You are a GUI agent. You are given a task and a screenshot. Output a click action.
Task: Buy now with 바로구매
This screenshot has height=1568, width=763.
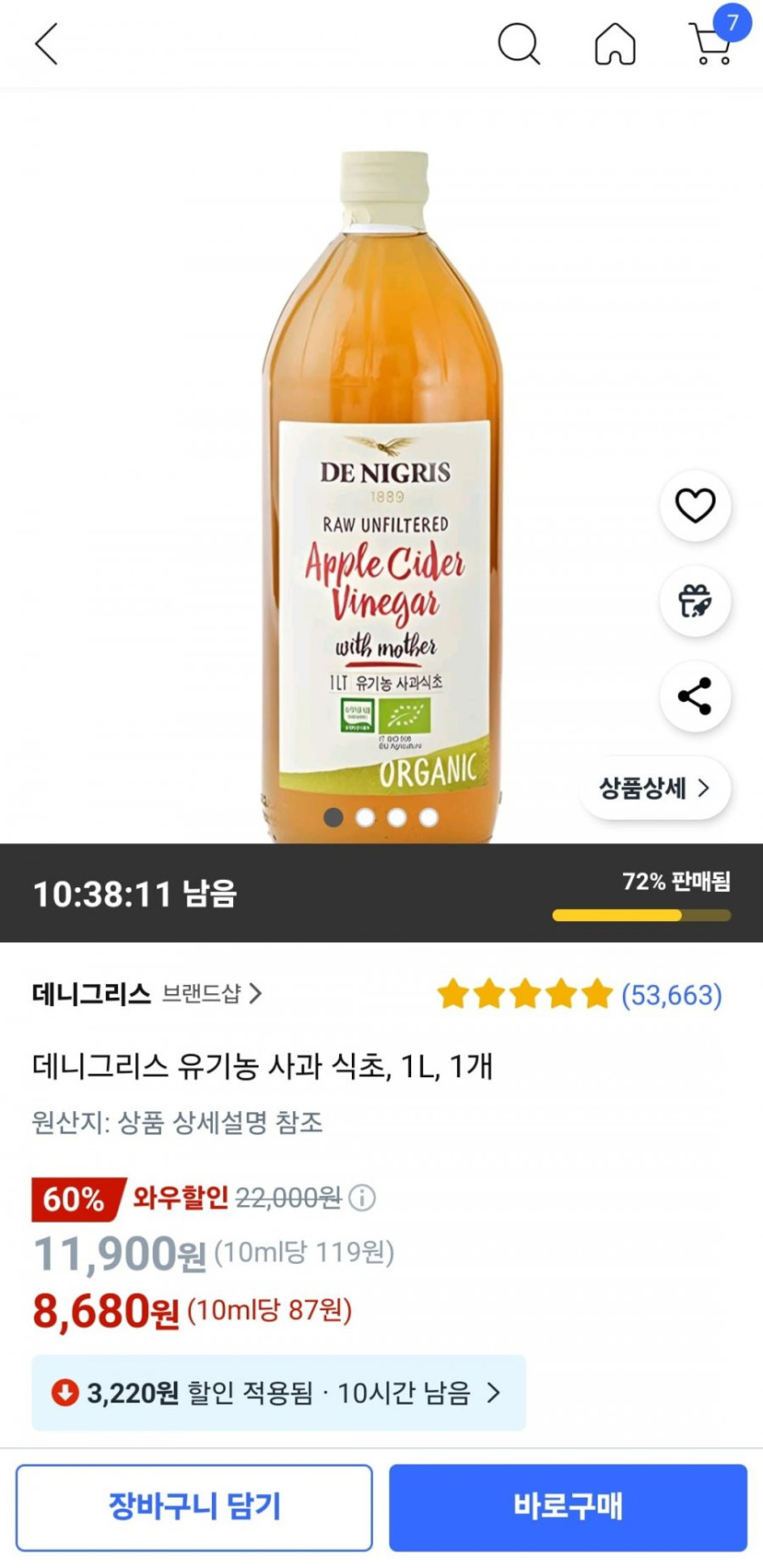point(567,1507)
